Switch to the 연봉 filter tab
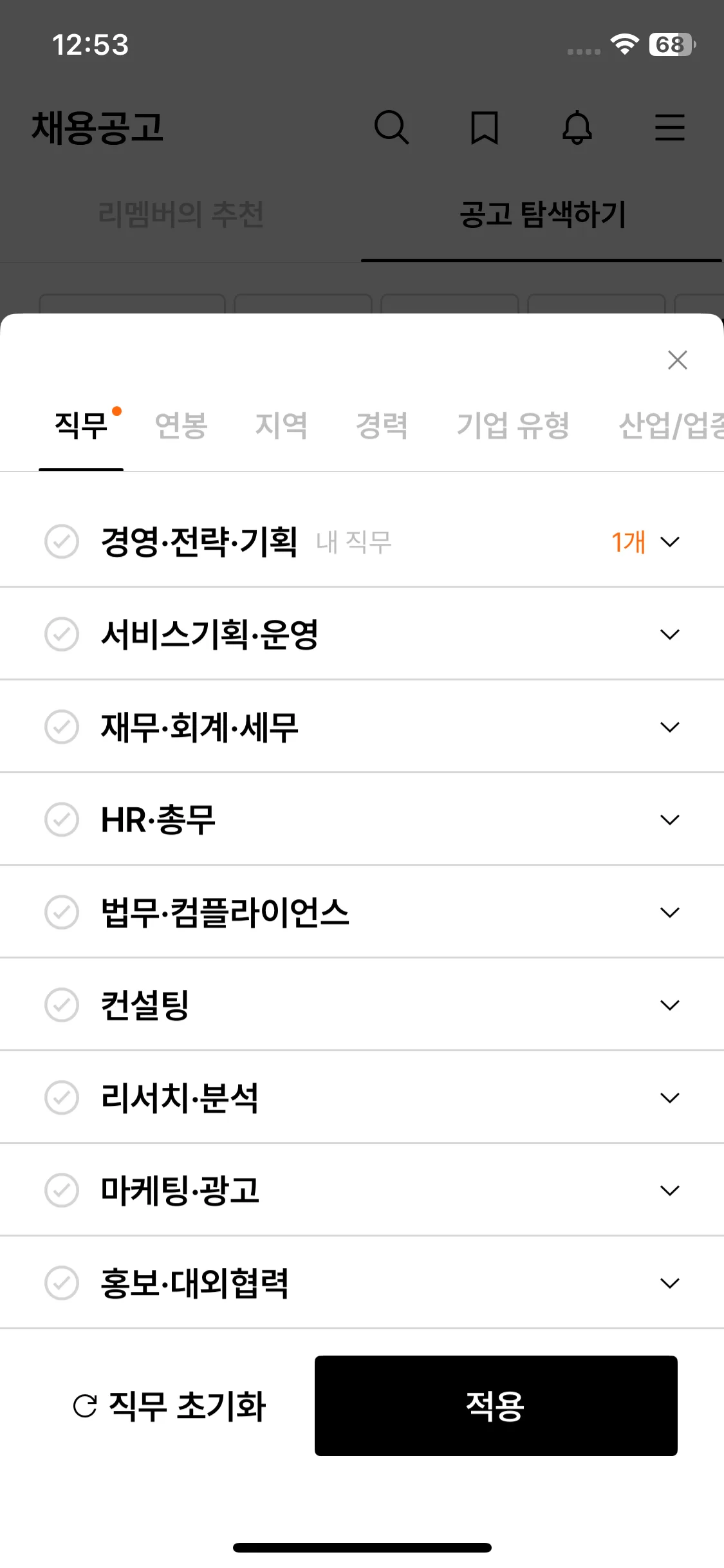The image size is (724, 1568). (181, 425)
